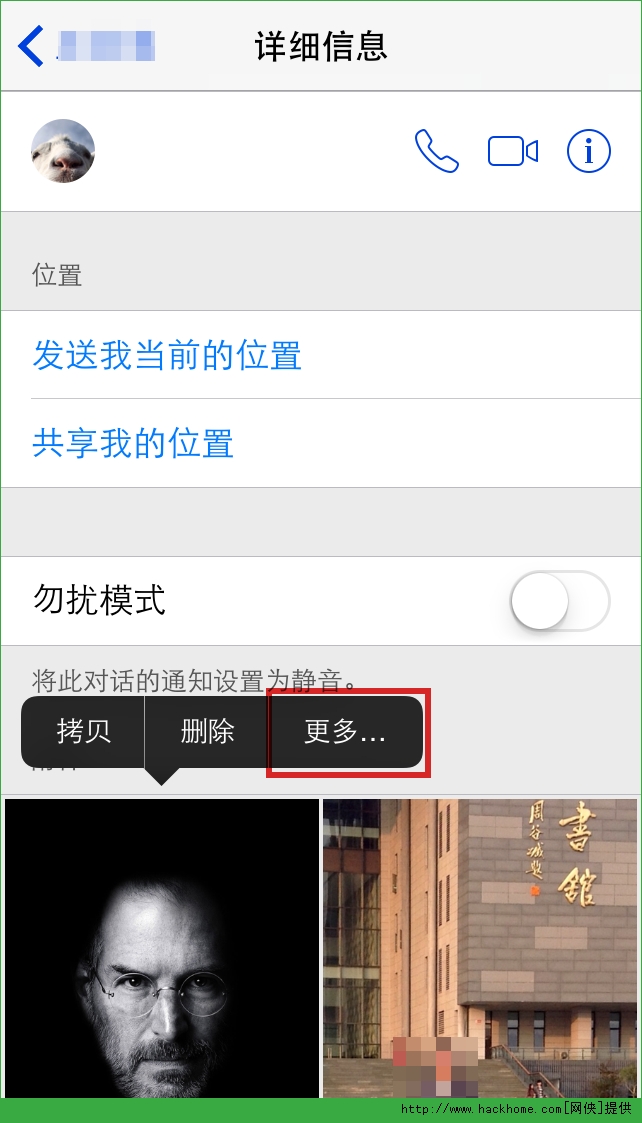Open the contact info icon

pyautogui.click(x=588, y=151)
